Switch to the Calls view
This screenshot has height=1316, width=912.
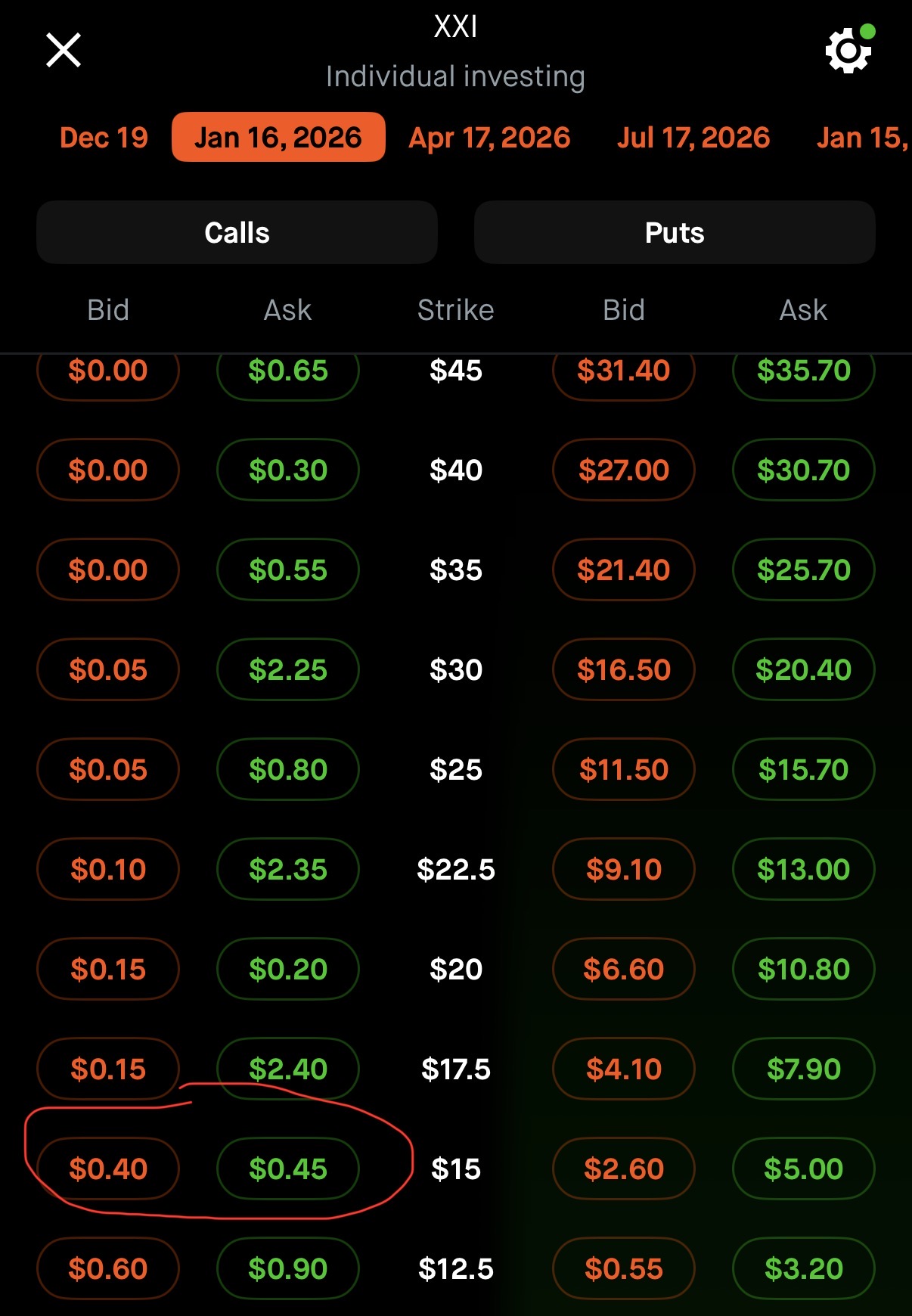click(237, 232)
